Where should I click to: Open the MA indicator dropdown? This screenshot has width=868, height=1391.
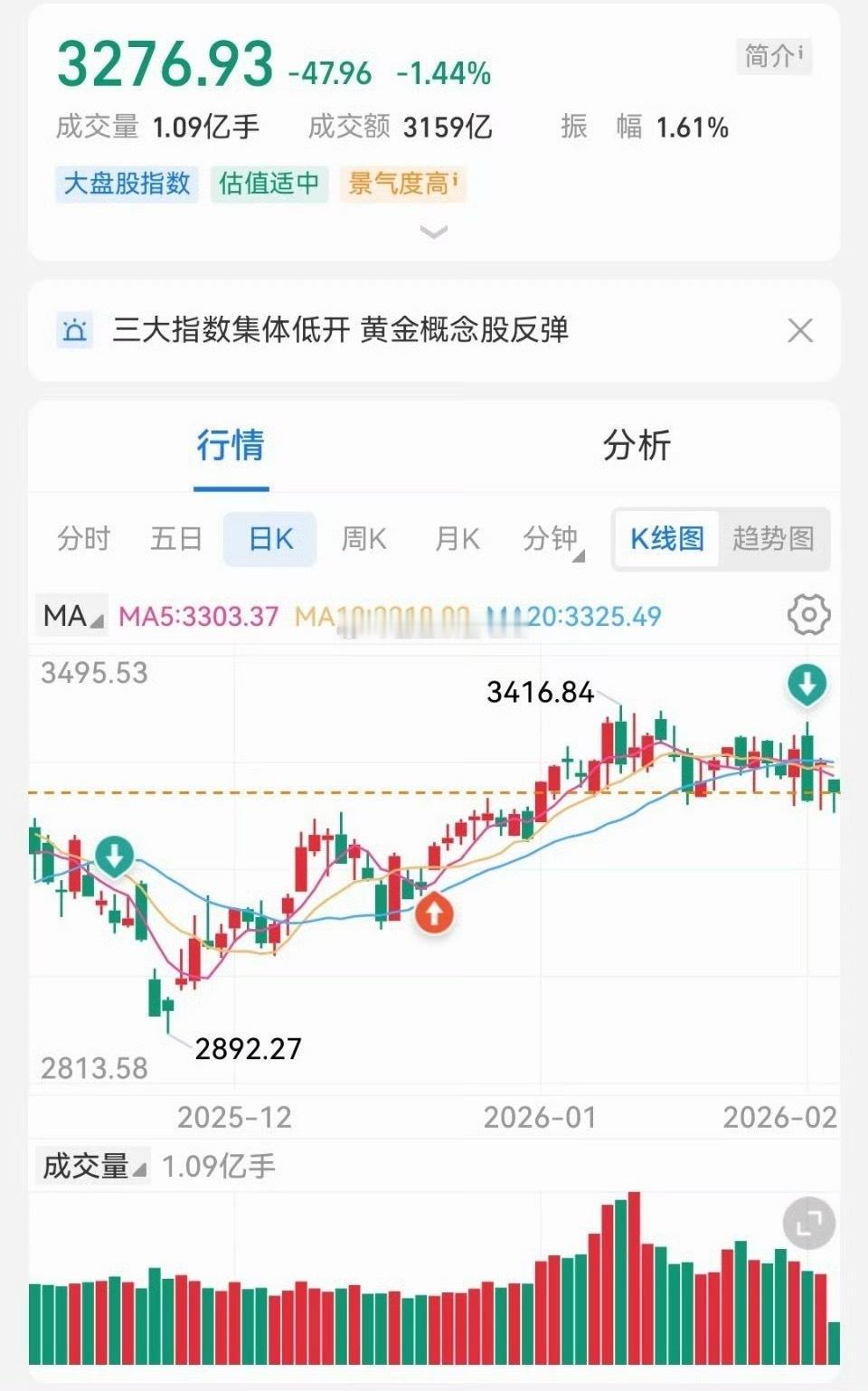(x=71, y=613)
